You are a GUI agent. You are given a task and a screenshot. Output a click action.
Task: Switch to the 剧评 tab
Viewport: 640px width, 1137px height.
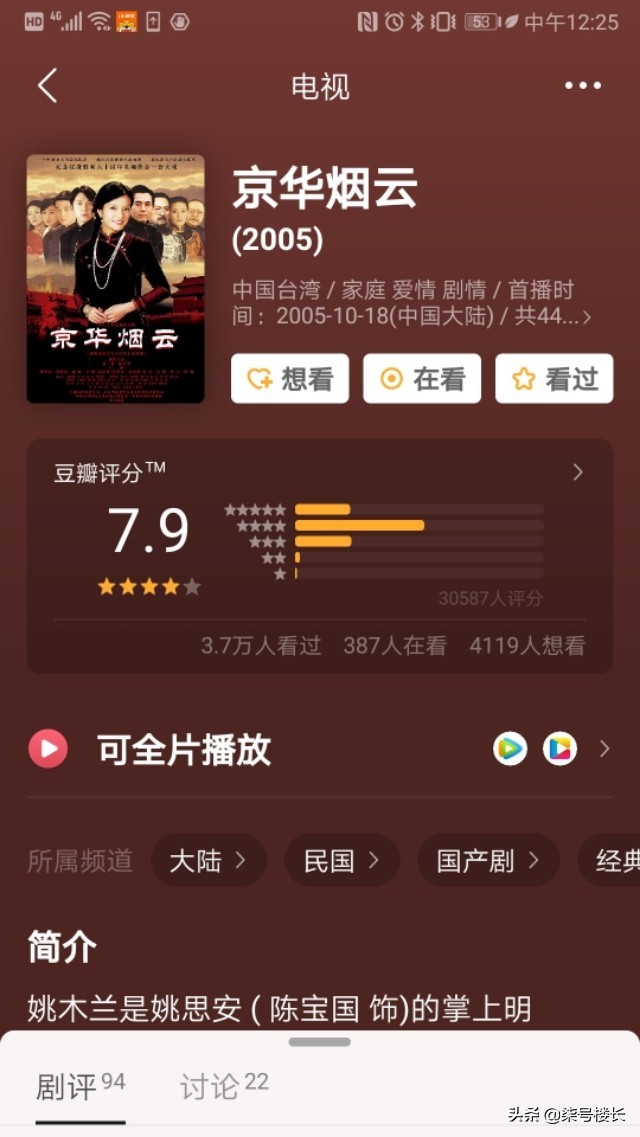click(x=80, y=1086)
